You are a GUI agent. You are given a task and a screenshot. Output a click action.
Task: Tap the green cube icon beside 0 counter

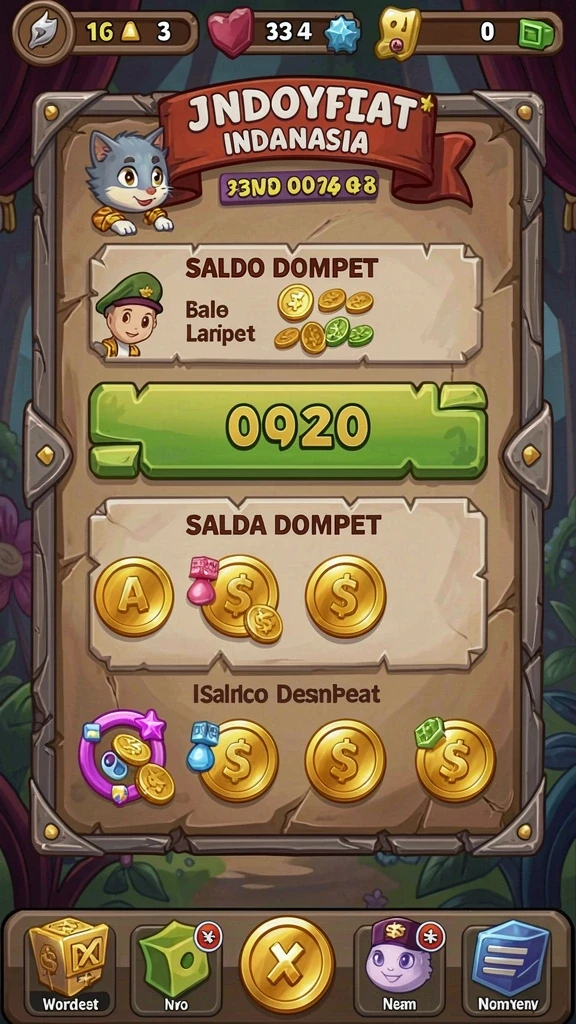click(x=536, y=33)
